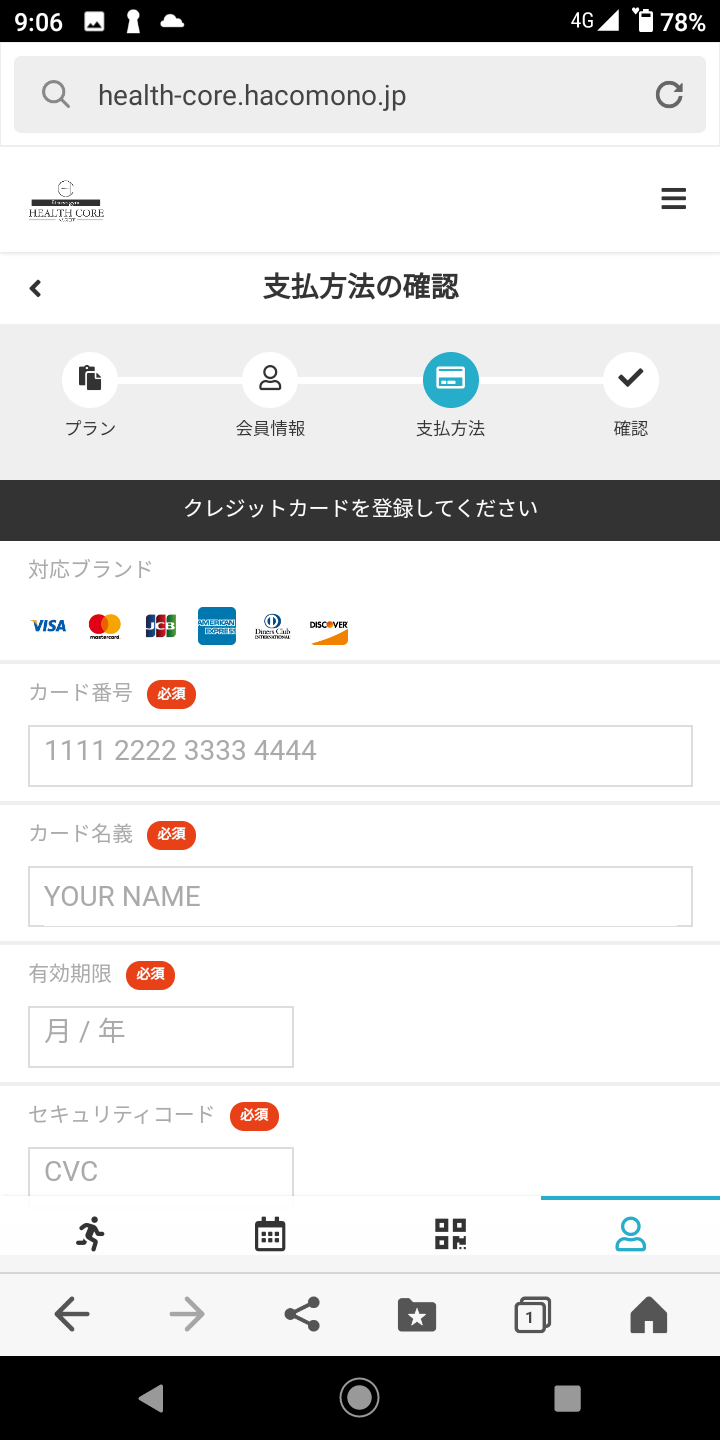The image size is (720, 1440).
Task: Share this page from browser toolbar
Action: [302, 1314]
